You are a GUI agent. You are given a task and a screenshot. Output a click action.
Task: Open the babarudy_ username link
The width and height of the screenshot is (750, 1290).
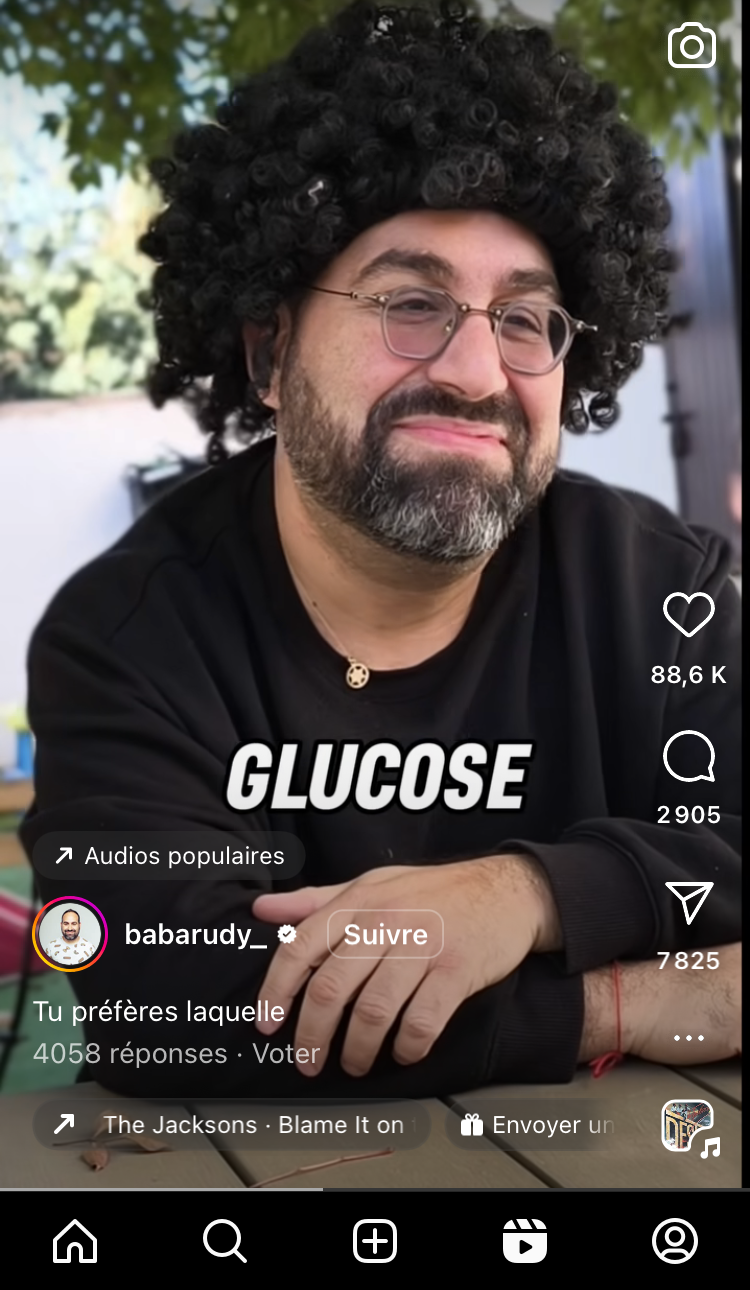(195, 935)
